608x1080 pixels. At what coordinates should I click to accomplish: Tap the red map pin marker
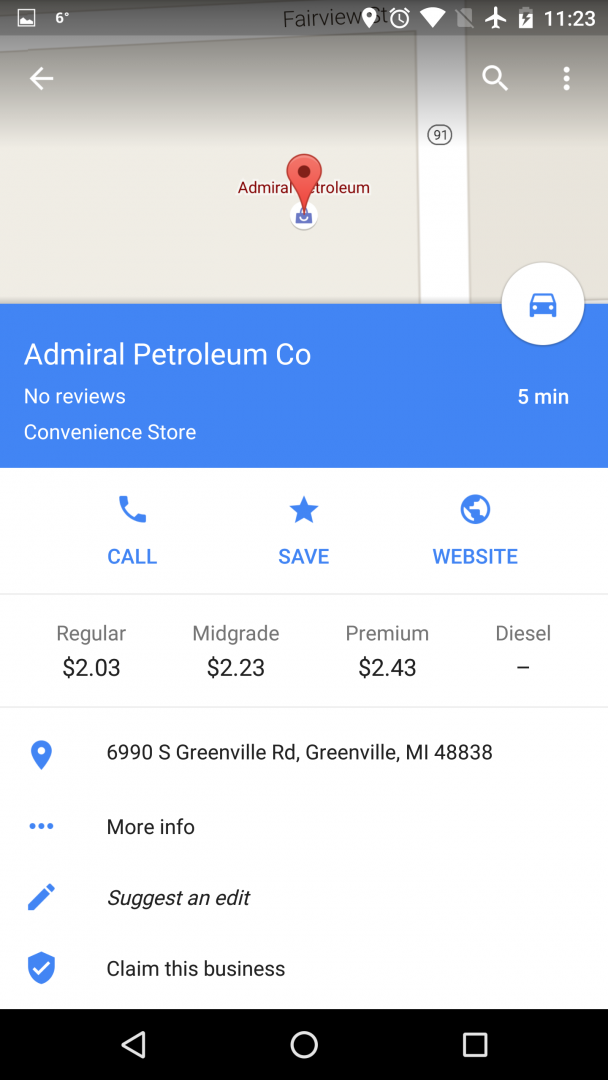(x=304, y=180)
